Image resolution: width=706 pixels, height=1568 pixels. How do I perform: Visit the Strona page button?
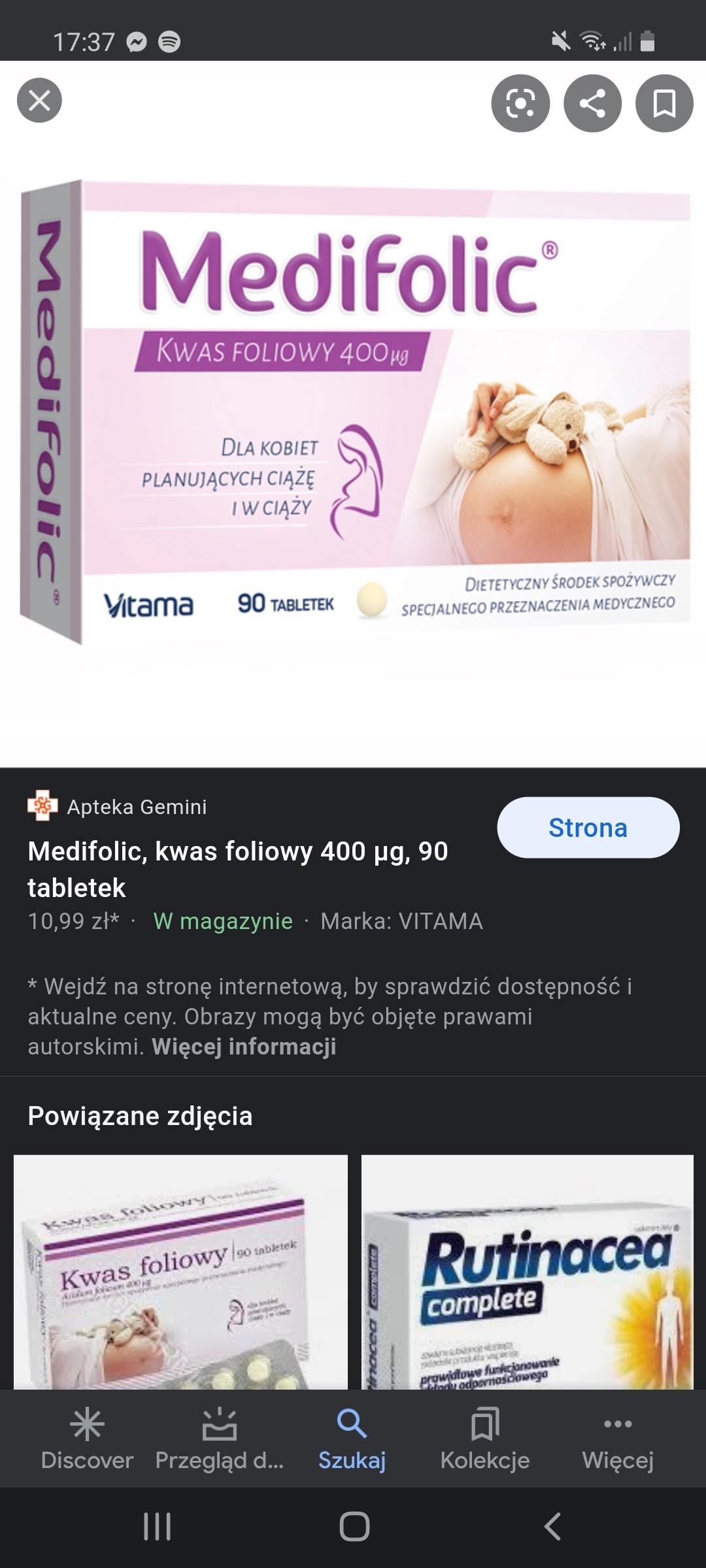588,828
